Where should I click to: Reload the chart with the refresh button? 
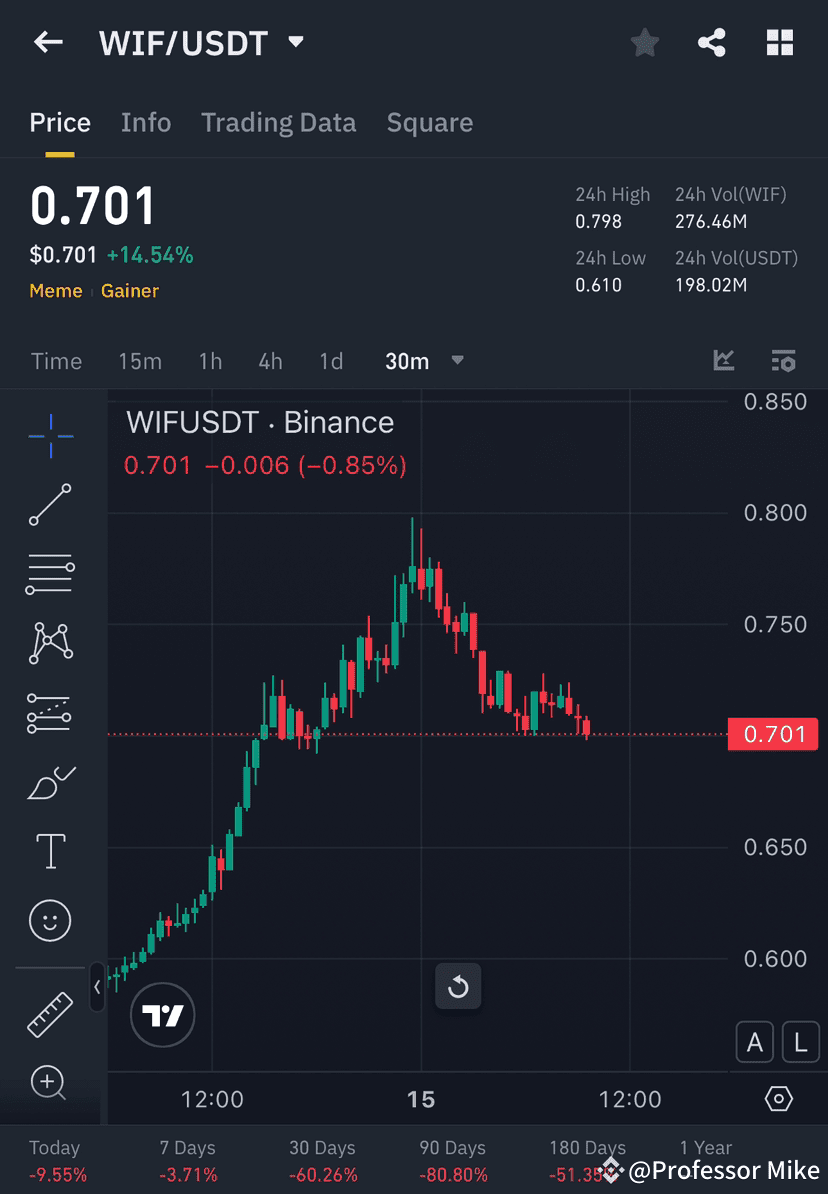(x=458, y=986)
